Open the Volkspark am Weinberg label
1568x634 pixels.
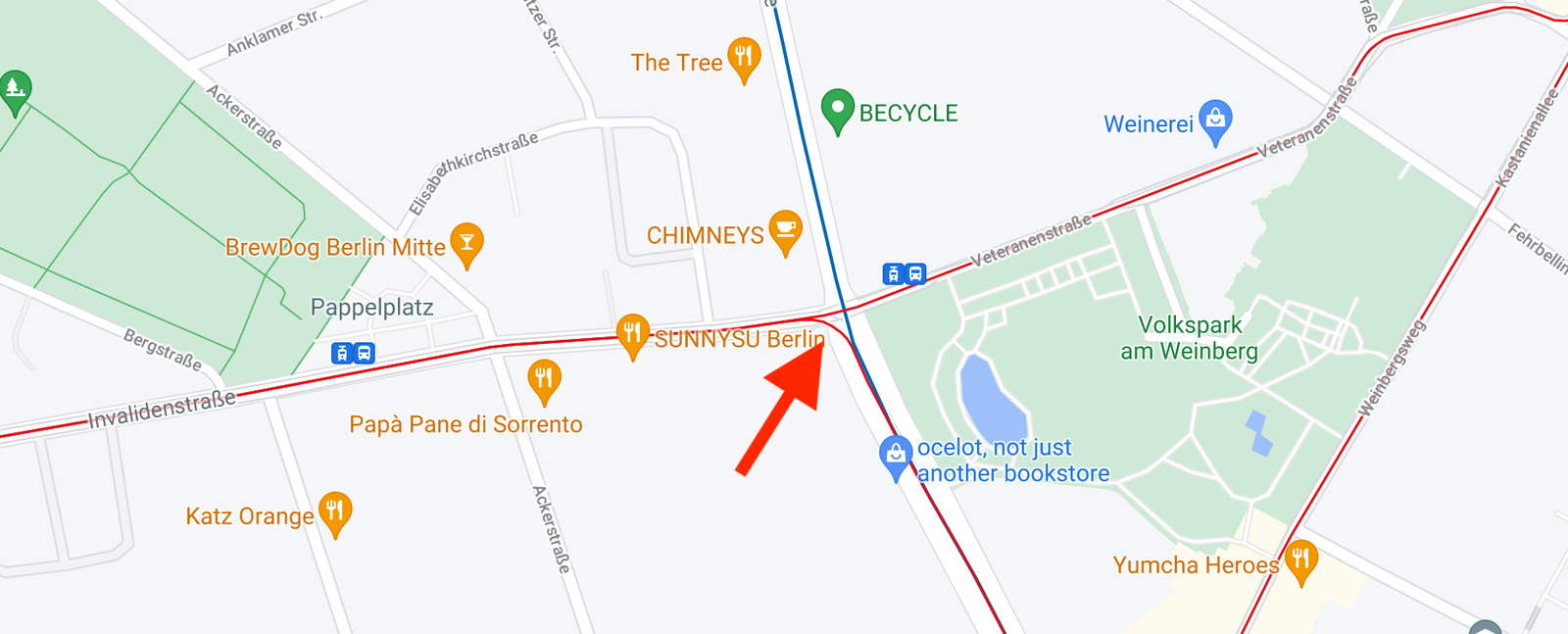pyautogui.click(x=1190, y=338)
